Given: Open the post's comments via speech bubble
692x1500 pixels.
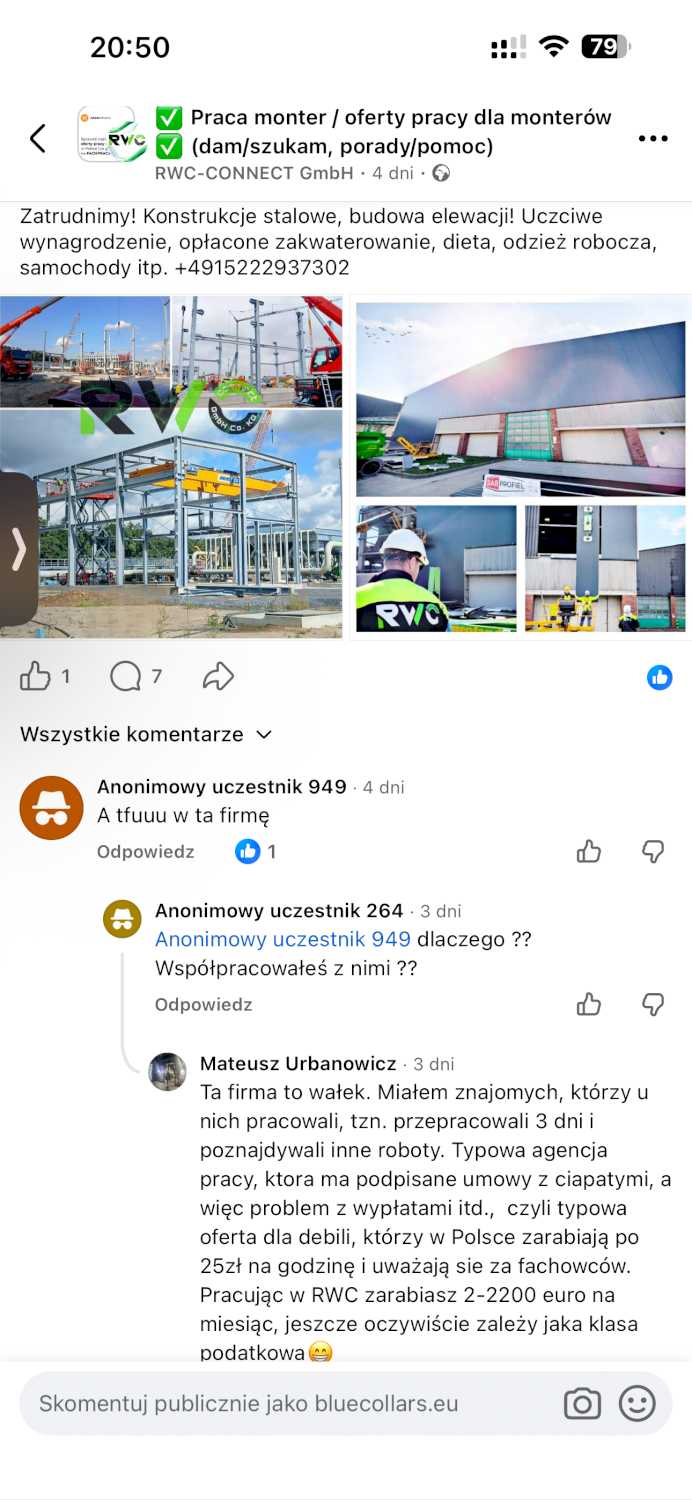Looking at the screenshot, I should [126, 677].
